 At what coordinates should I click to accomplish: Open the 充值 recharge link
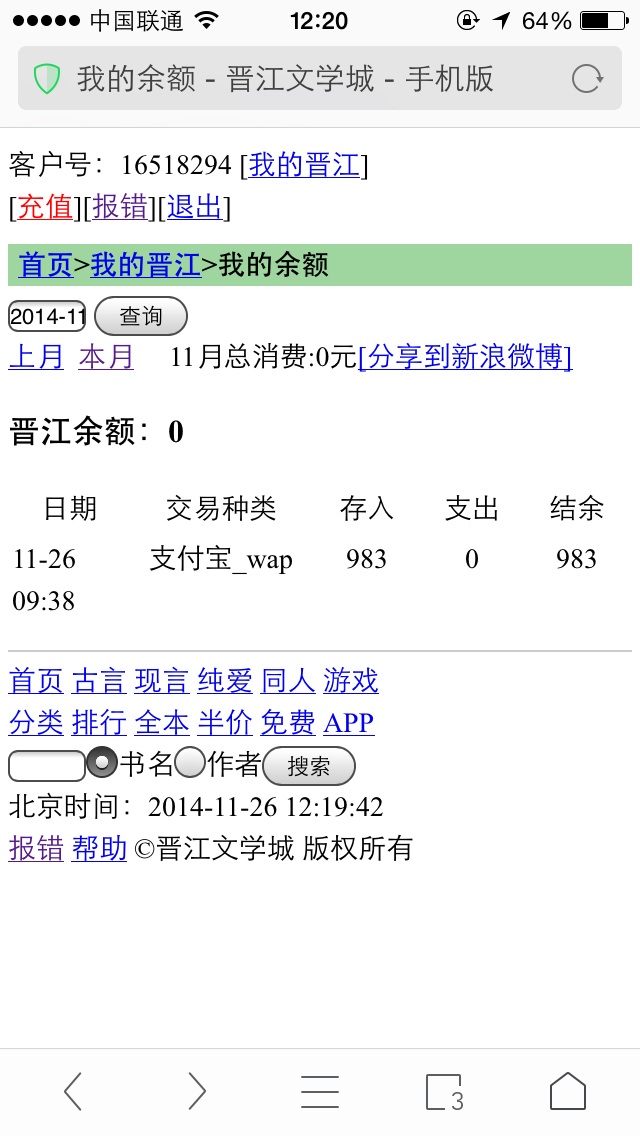[x=45, y=207]
